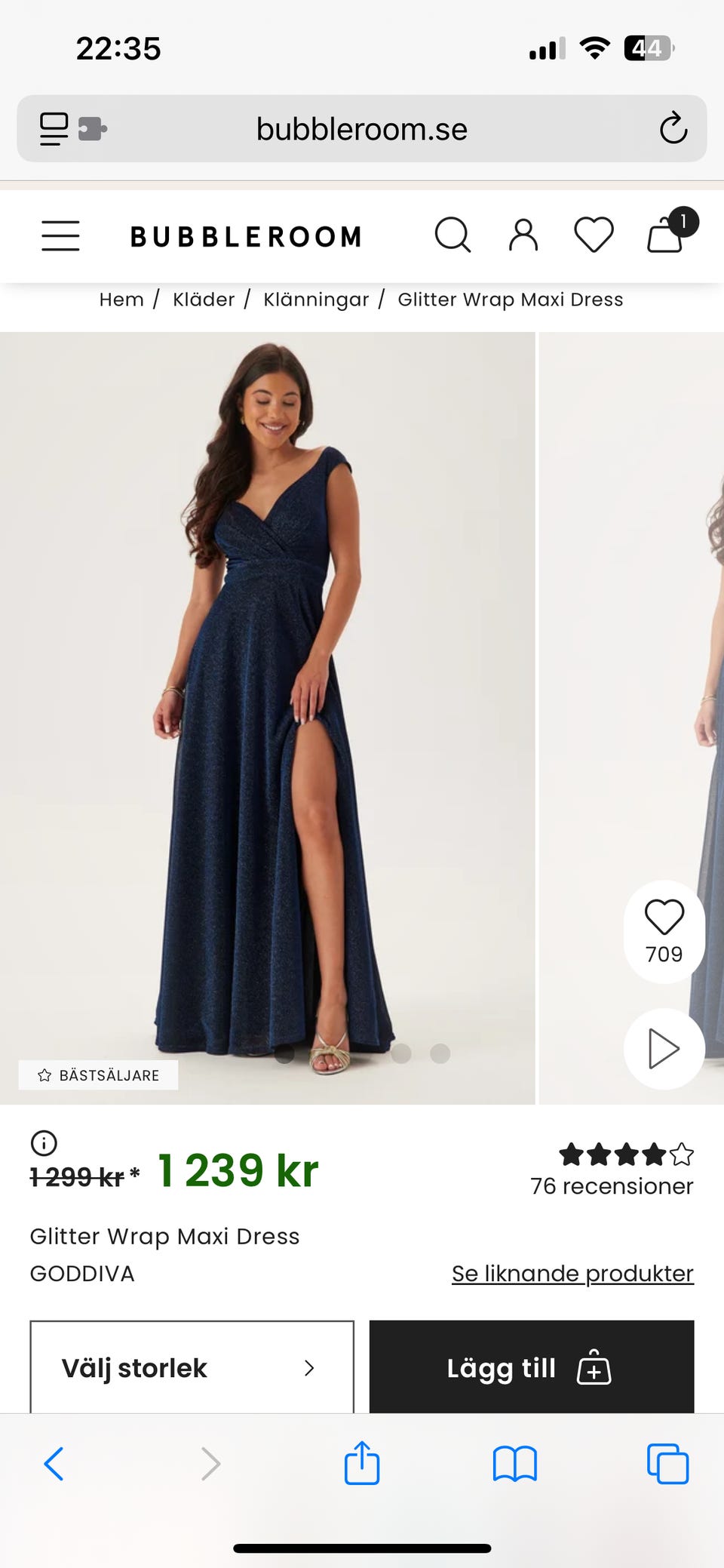Go back in Safari
This screenshot has width=724, height=1568.
54,1464
